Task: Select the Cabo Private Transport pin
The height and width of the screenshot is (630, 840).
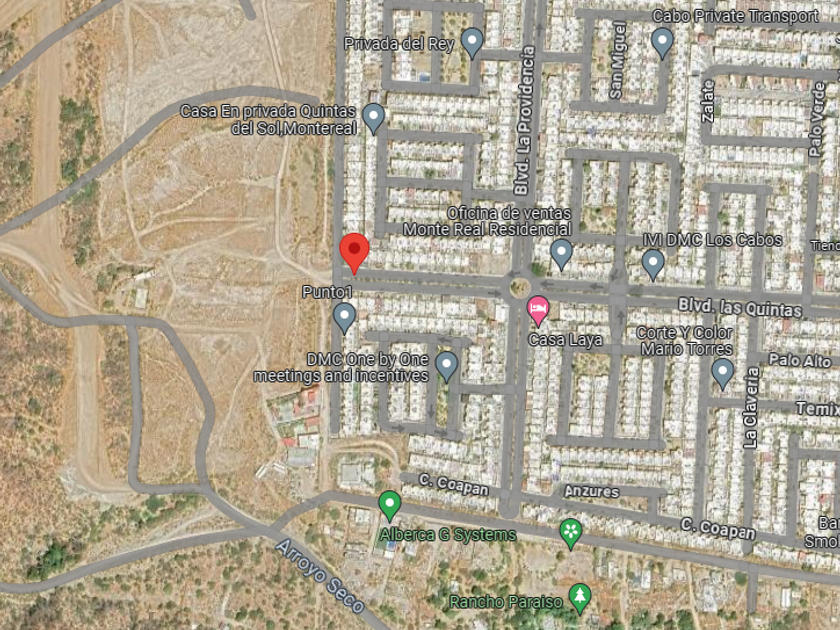Action: [x=661, y=42]
